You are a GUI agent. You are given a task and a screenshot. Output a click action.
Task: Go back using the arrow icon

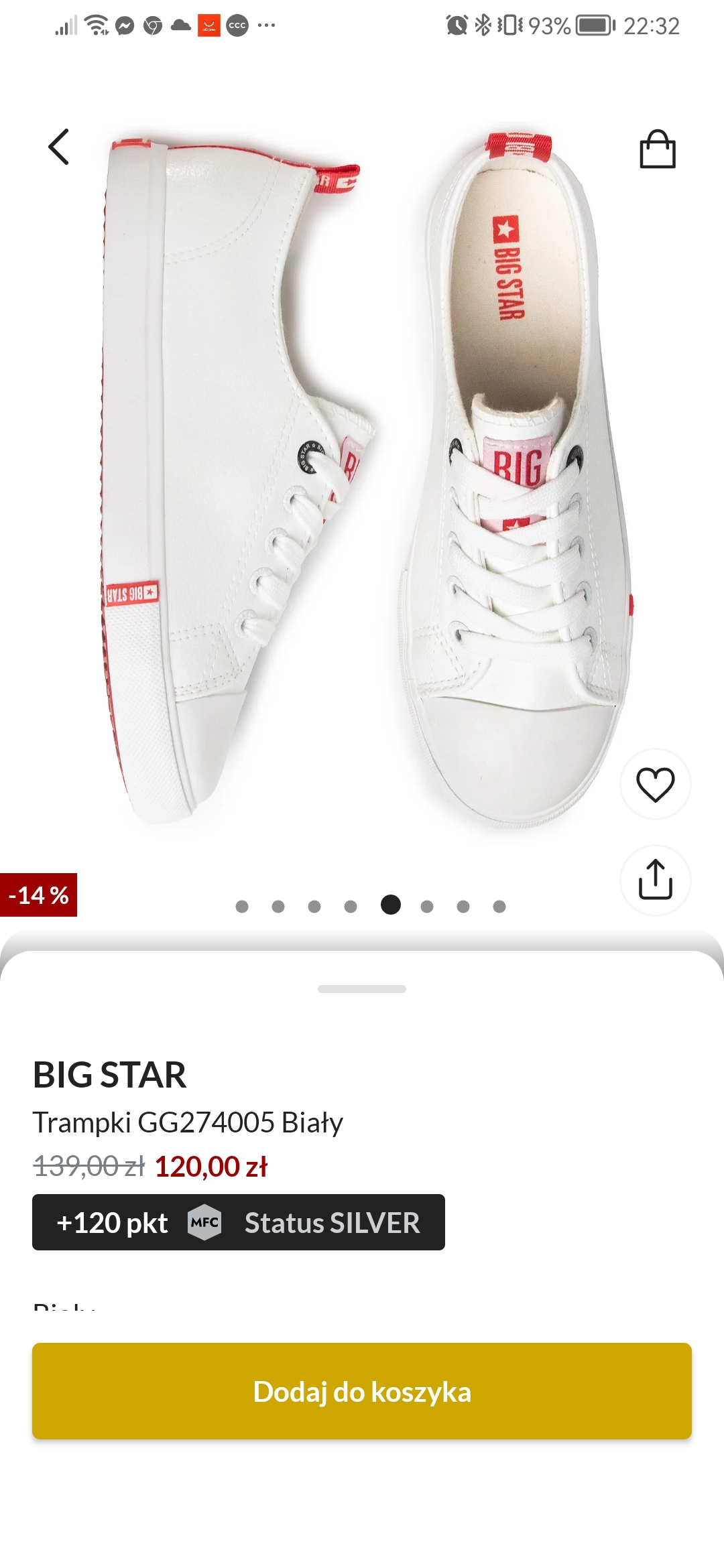coord(59,147)
